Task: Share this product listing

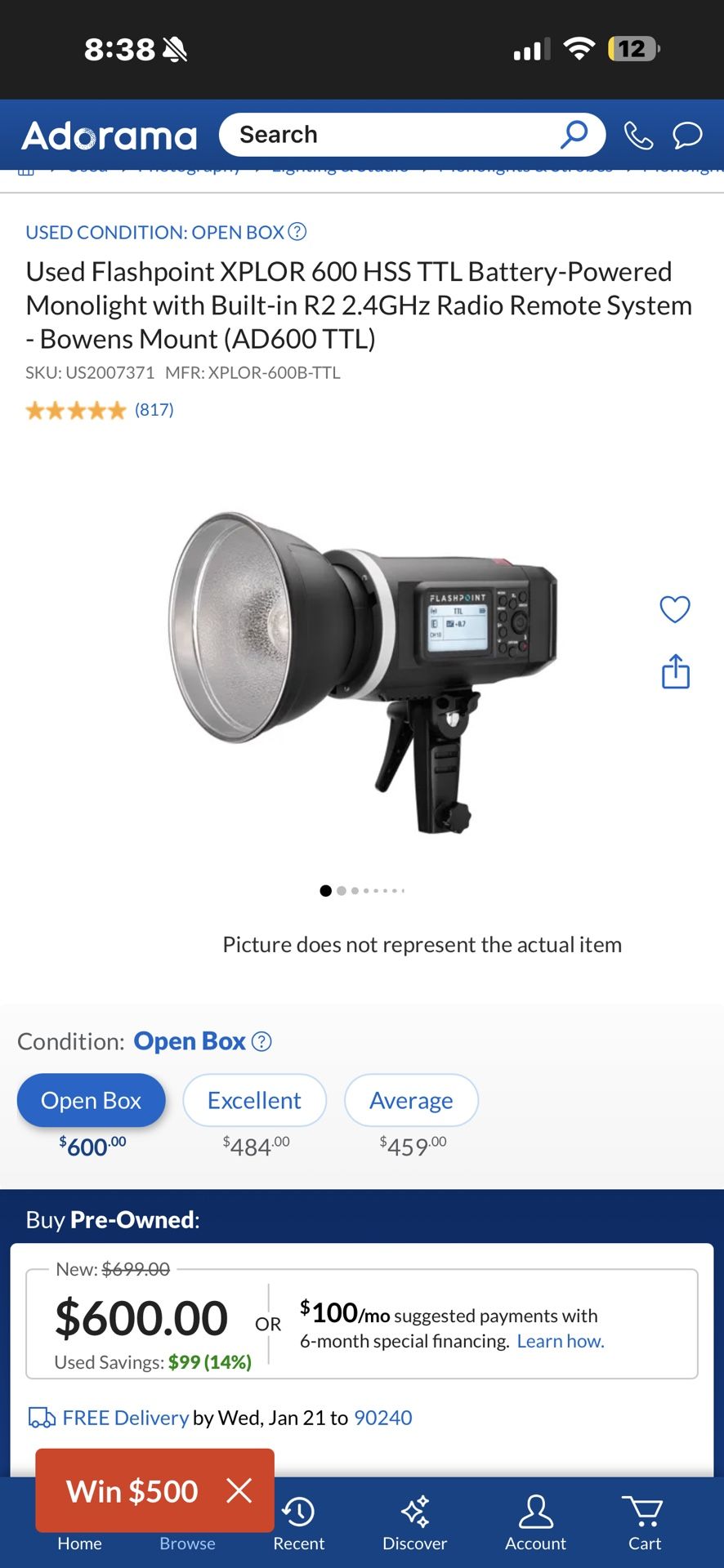Action: (x=675, y=671)
